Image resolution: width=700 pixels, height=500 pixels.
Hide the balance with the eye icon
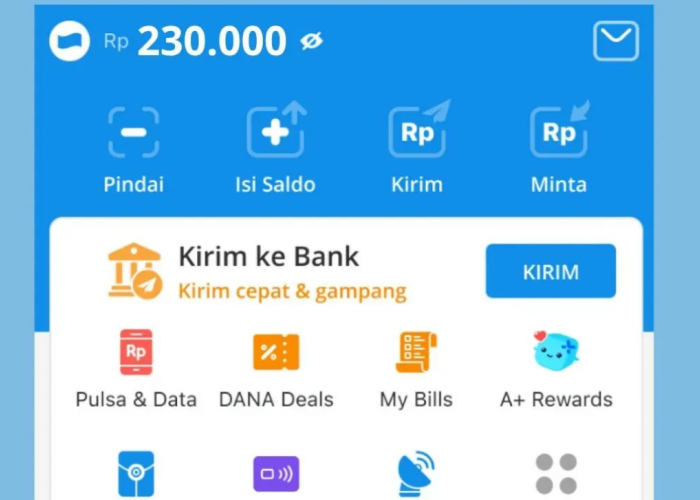coord(312,42)
